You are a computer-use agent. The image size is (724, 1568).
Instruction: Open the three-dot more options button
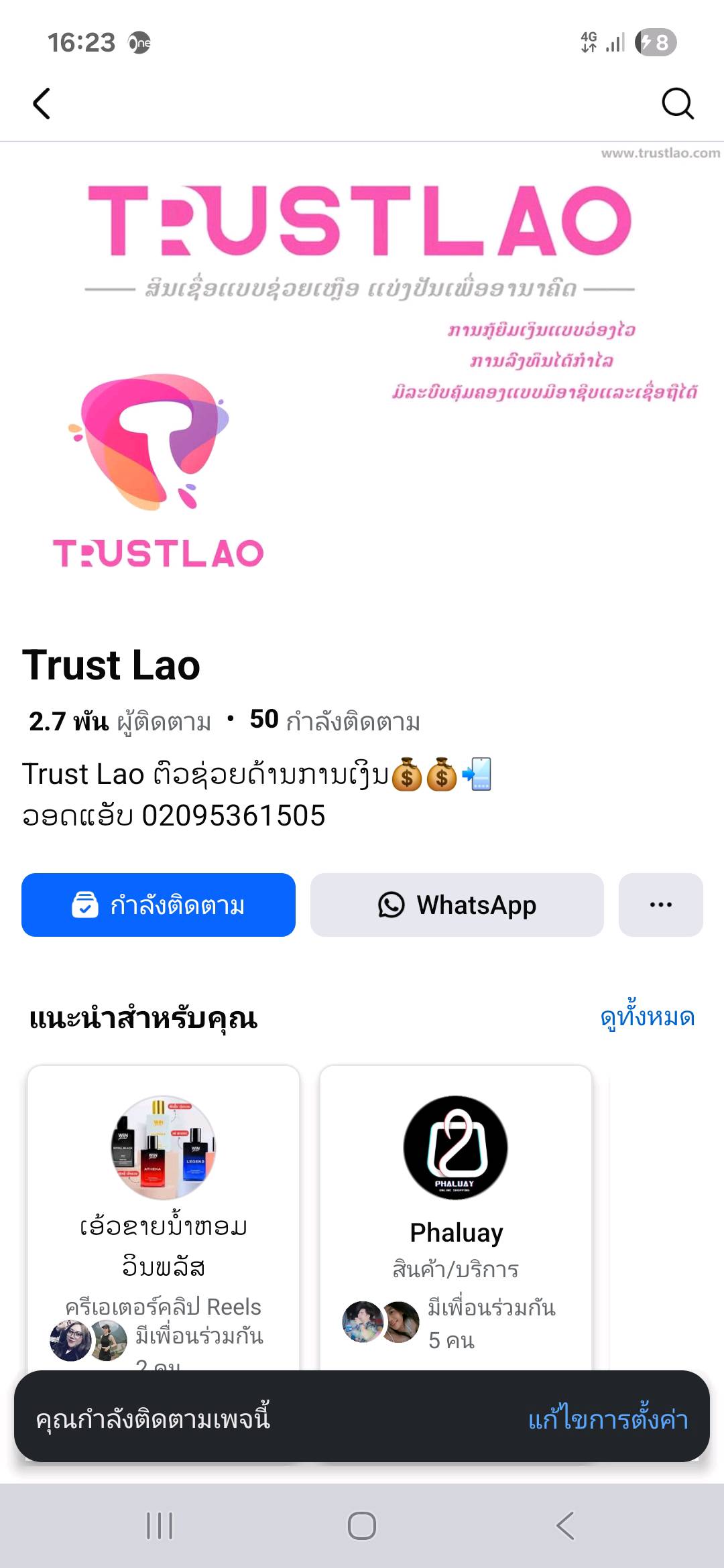pyautogui.click(x=660, y=905)
